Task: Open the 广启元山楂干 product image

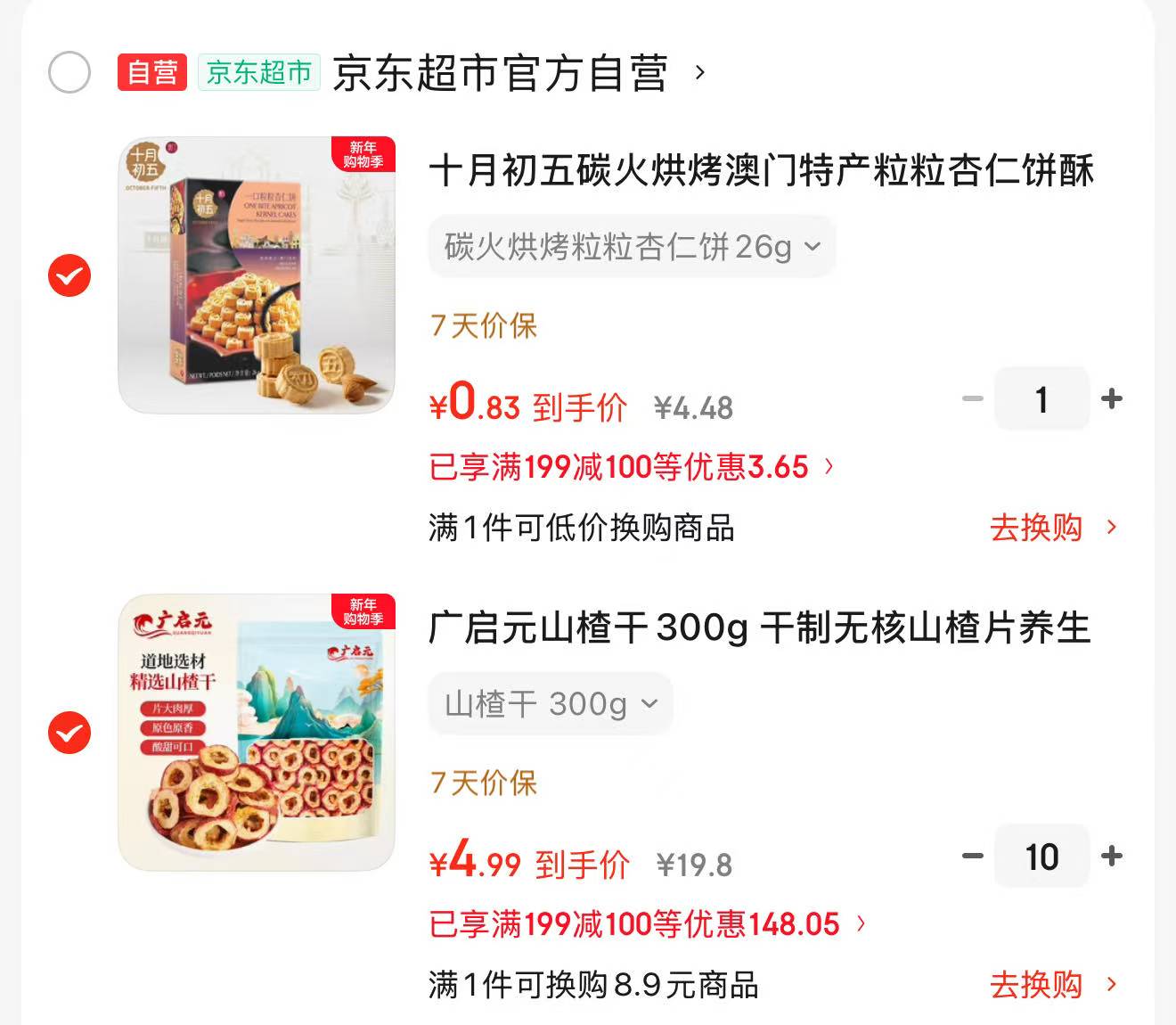Action: [x=257, y=732]
